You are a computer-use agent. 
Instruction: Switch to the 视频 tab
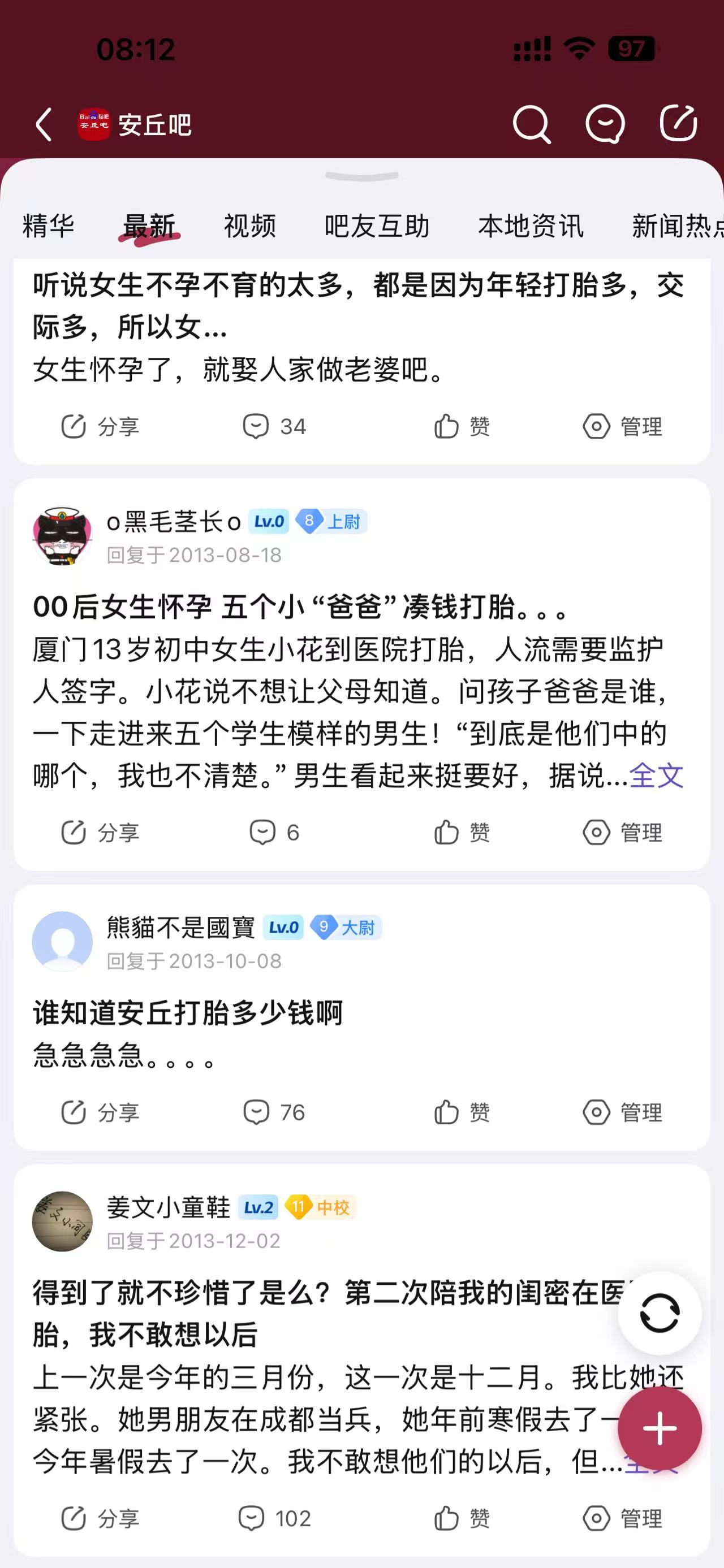click(x=249, y=226)
